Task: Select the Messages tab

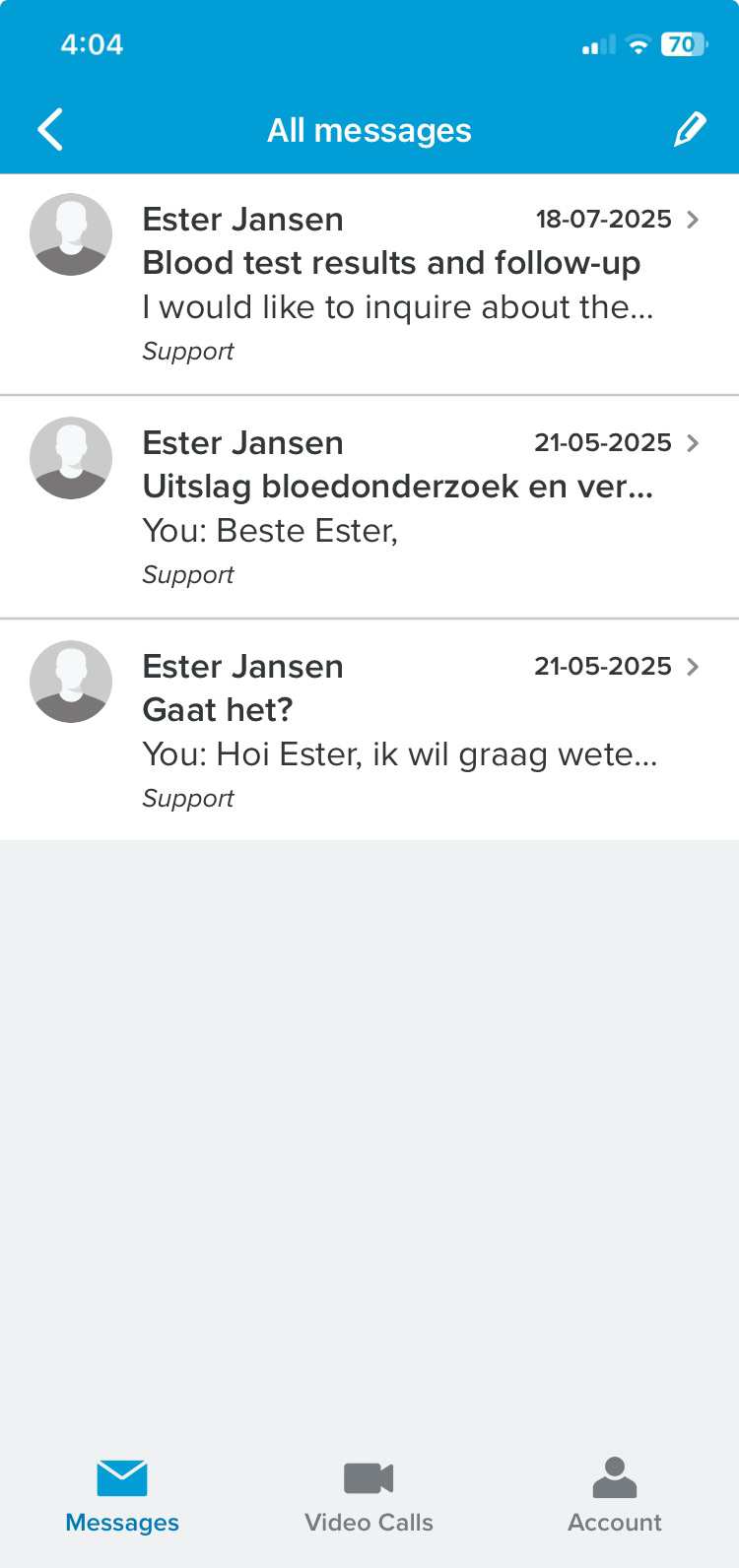Action: tap(122, 1496)
